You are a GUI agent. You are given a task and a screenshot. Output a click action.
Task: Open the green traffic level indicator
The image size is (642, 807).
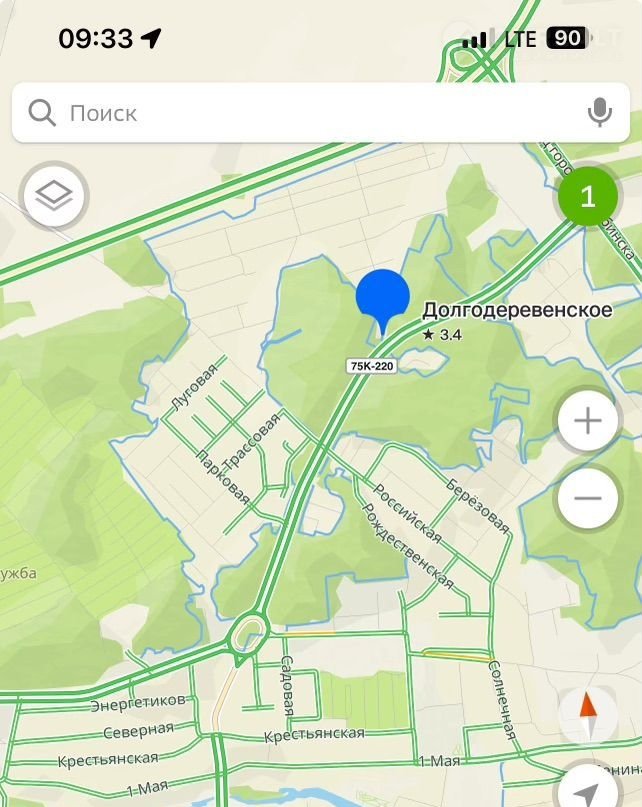[x=588, y=197]
